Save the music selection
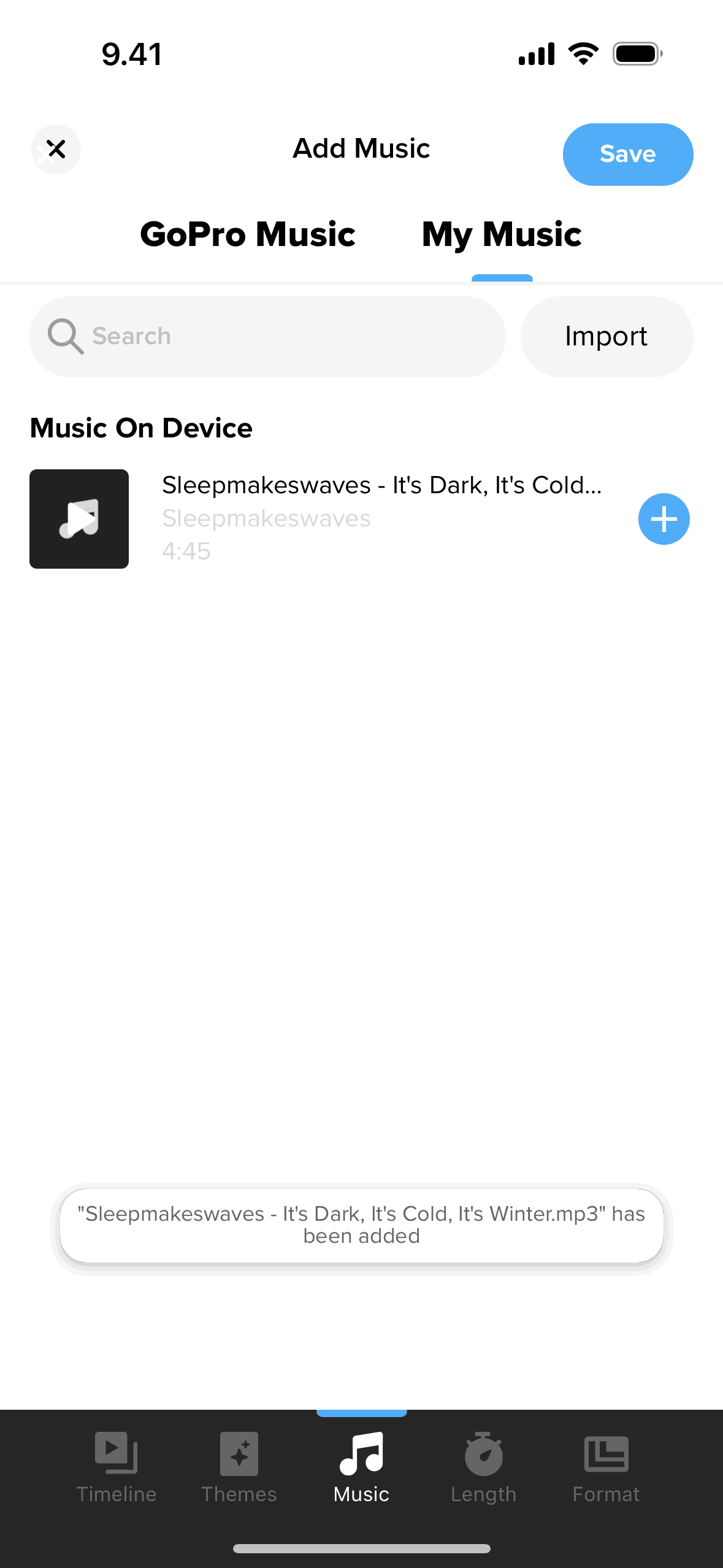 point(627,154)
